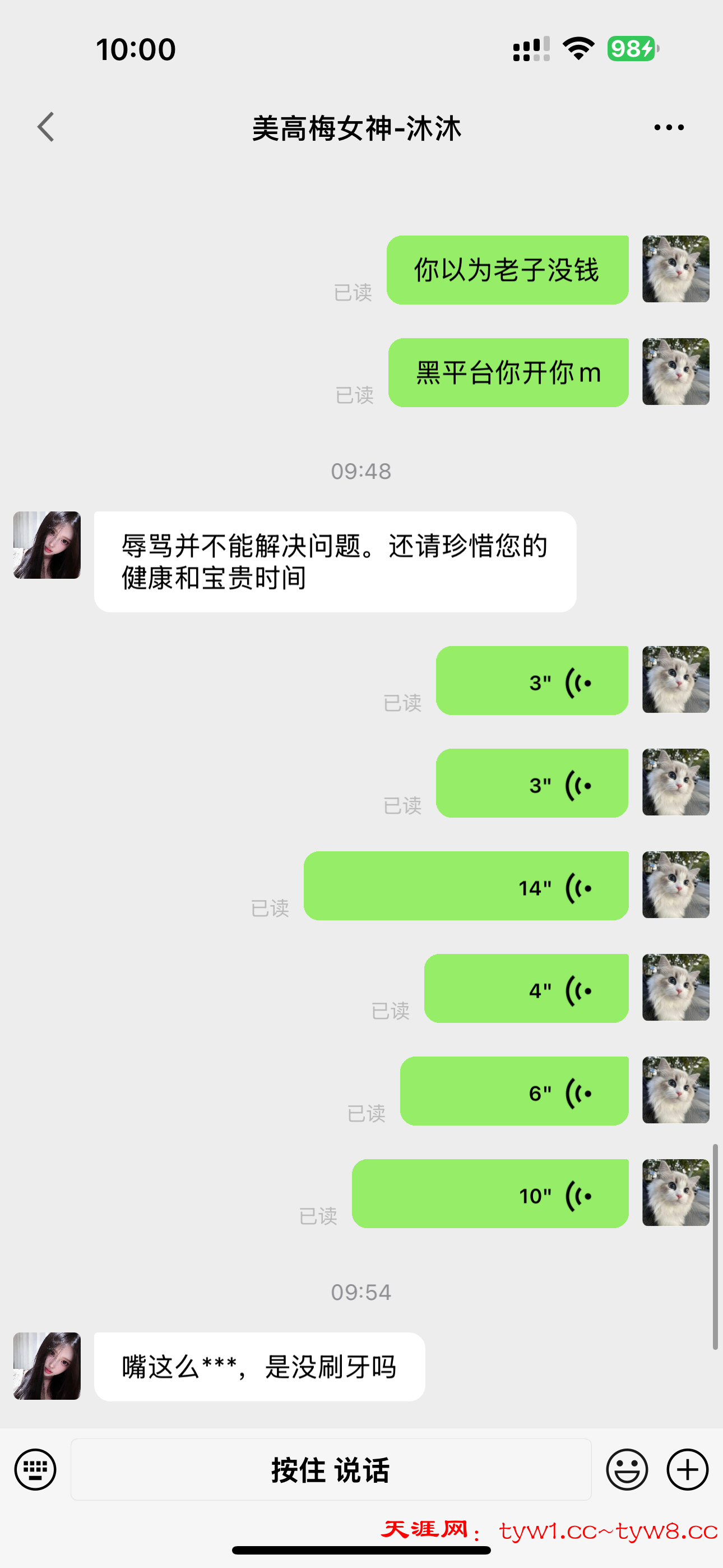Tap the 按住 说话 hold-to-talk button

(331, 1469)
